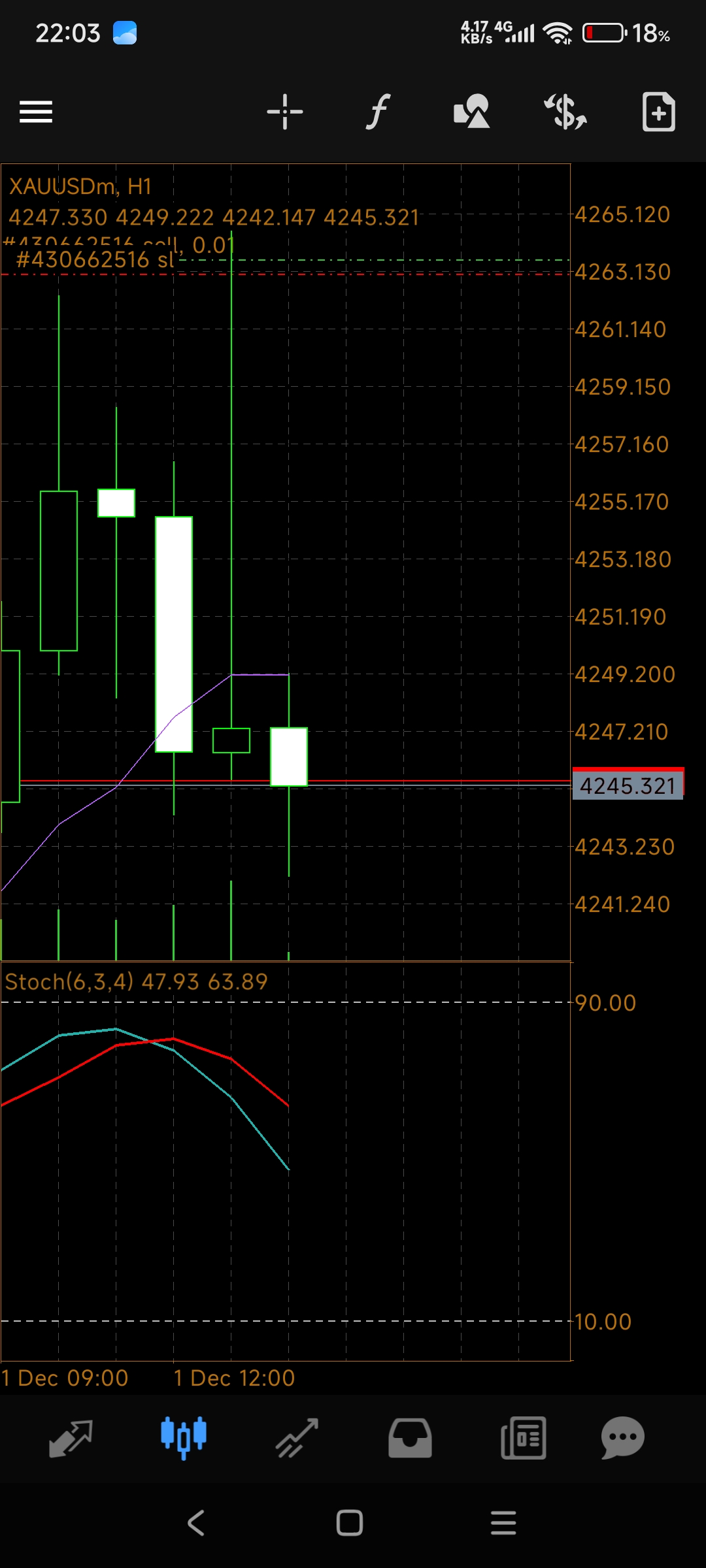
Task: Activate the crosshair cursor tool
Action: (285, 112)
